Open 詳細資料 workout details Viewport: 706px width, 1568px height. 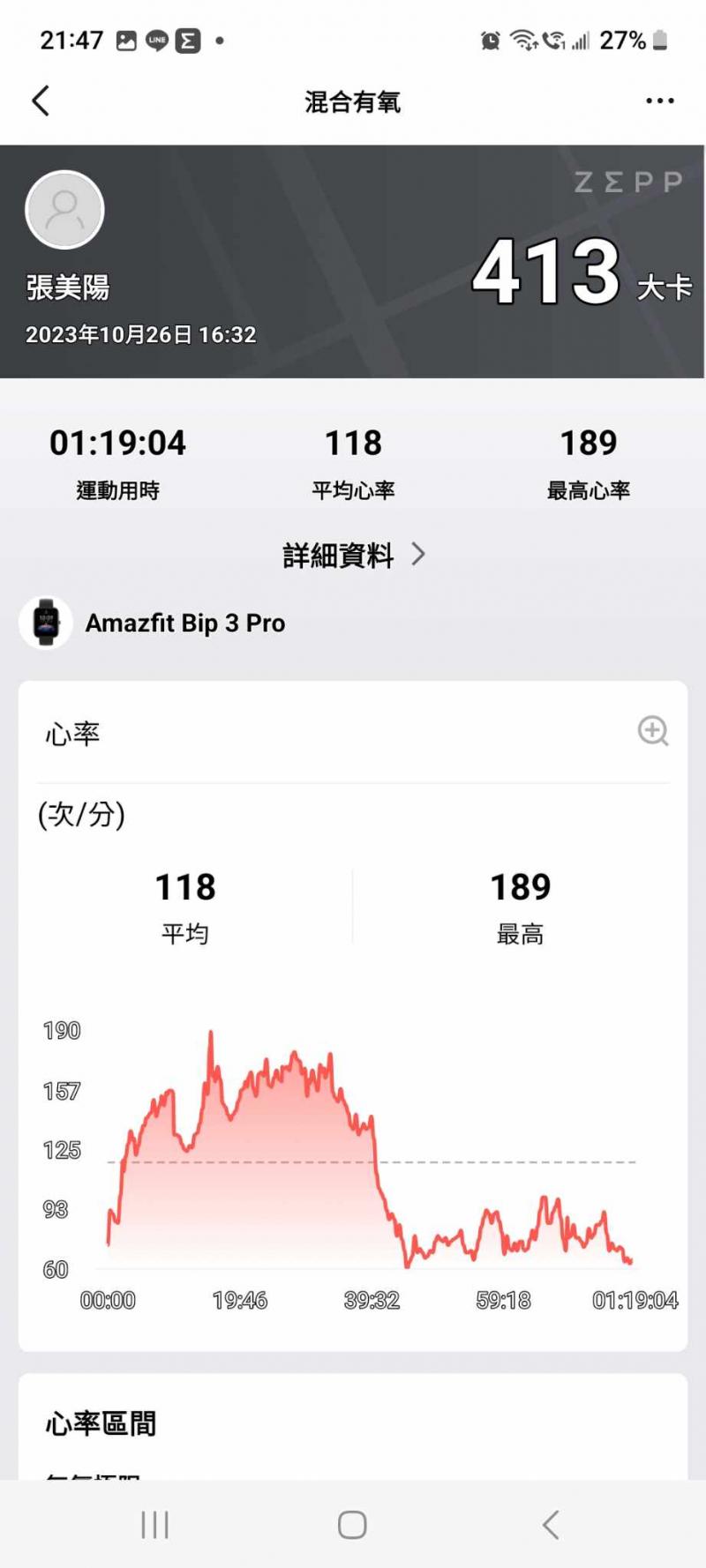[x=353, y=555]
